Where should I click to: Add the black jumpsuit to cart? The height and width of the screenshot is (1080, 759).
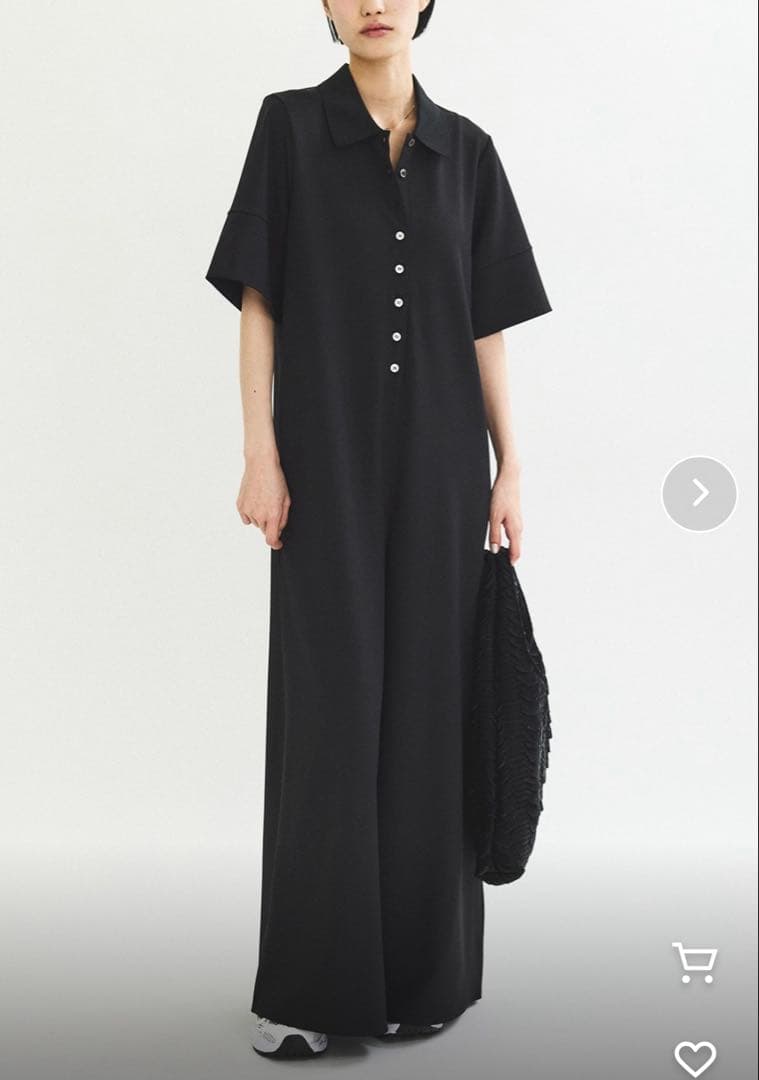(x=694, y=963)
